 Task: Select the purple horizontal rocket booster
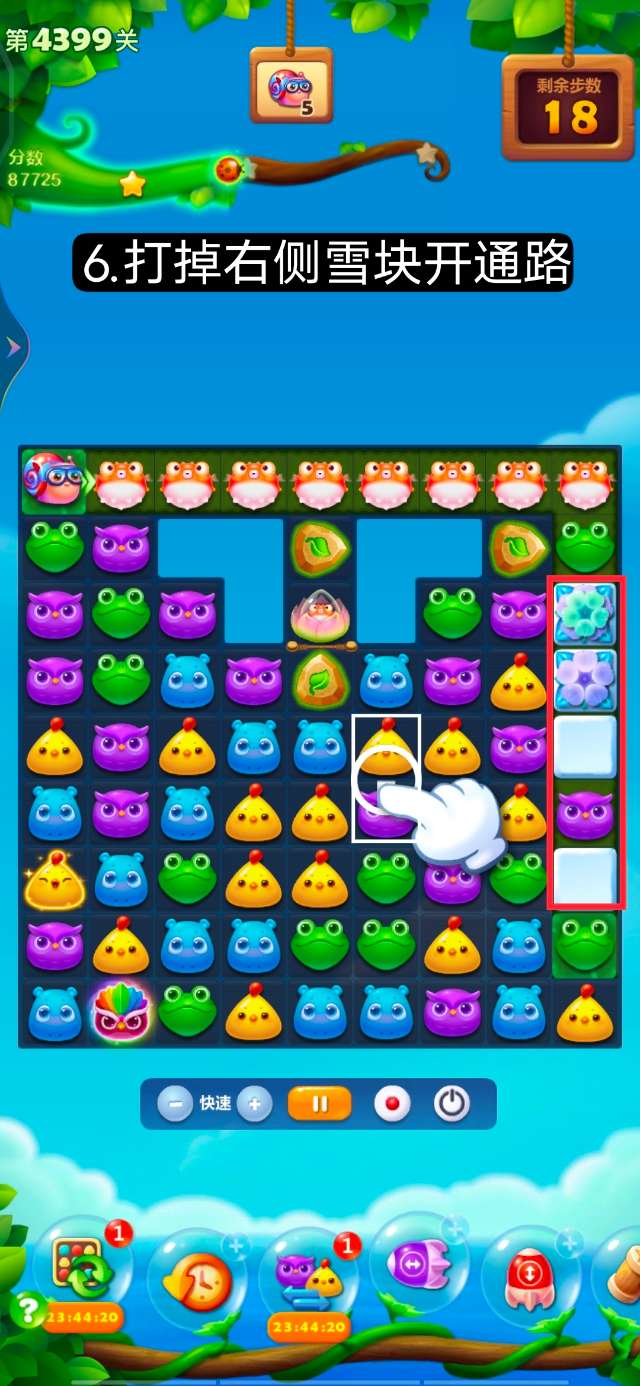pos(418,1272)
